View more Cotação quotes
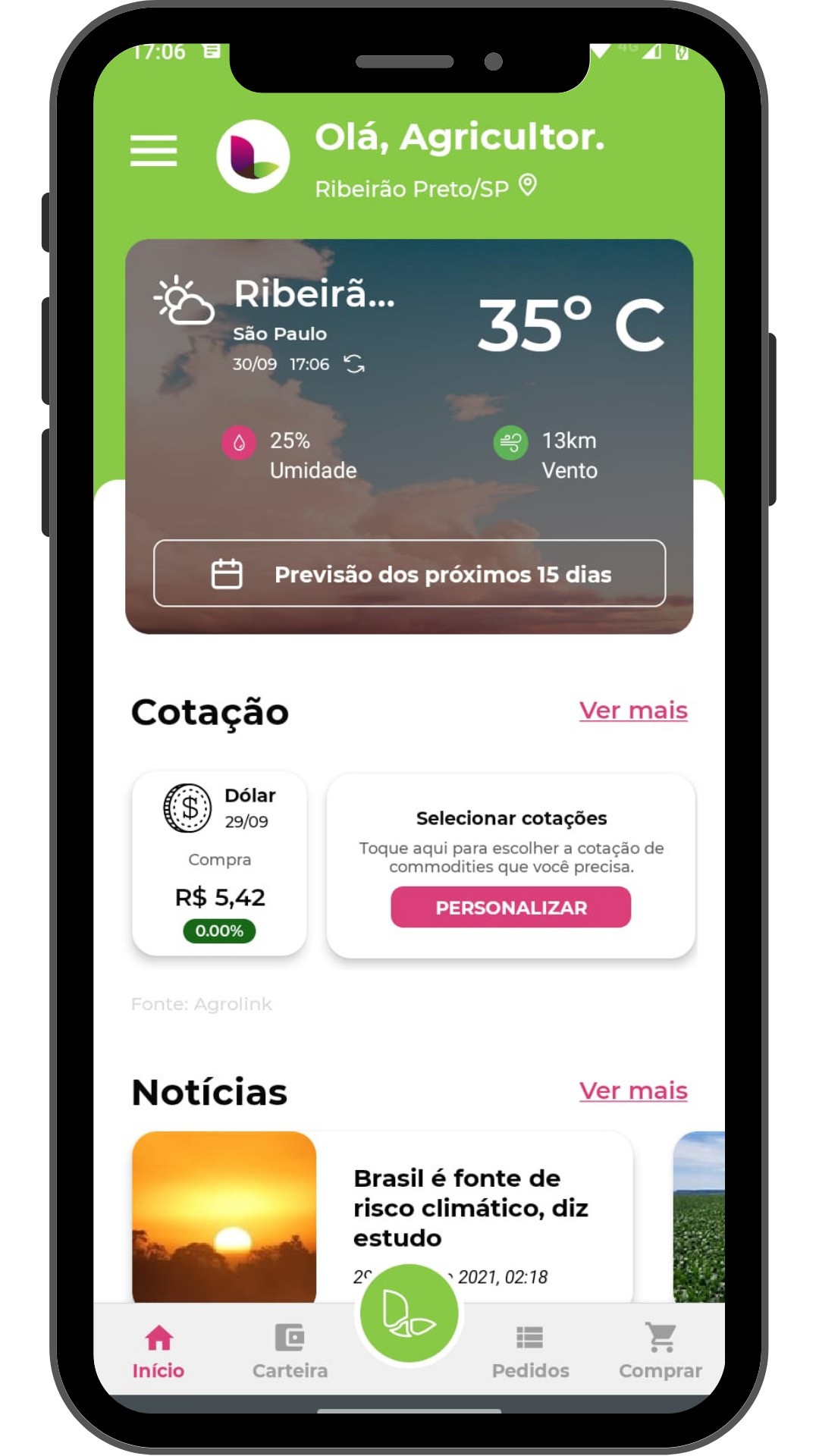Screen dimensions: 819x1456 pos(633,711)
